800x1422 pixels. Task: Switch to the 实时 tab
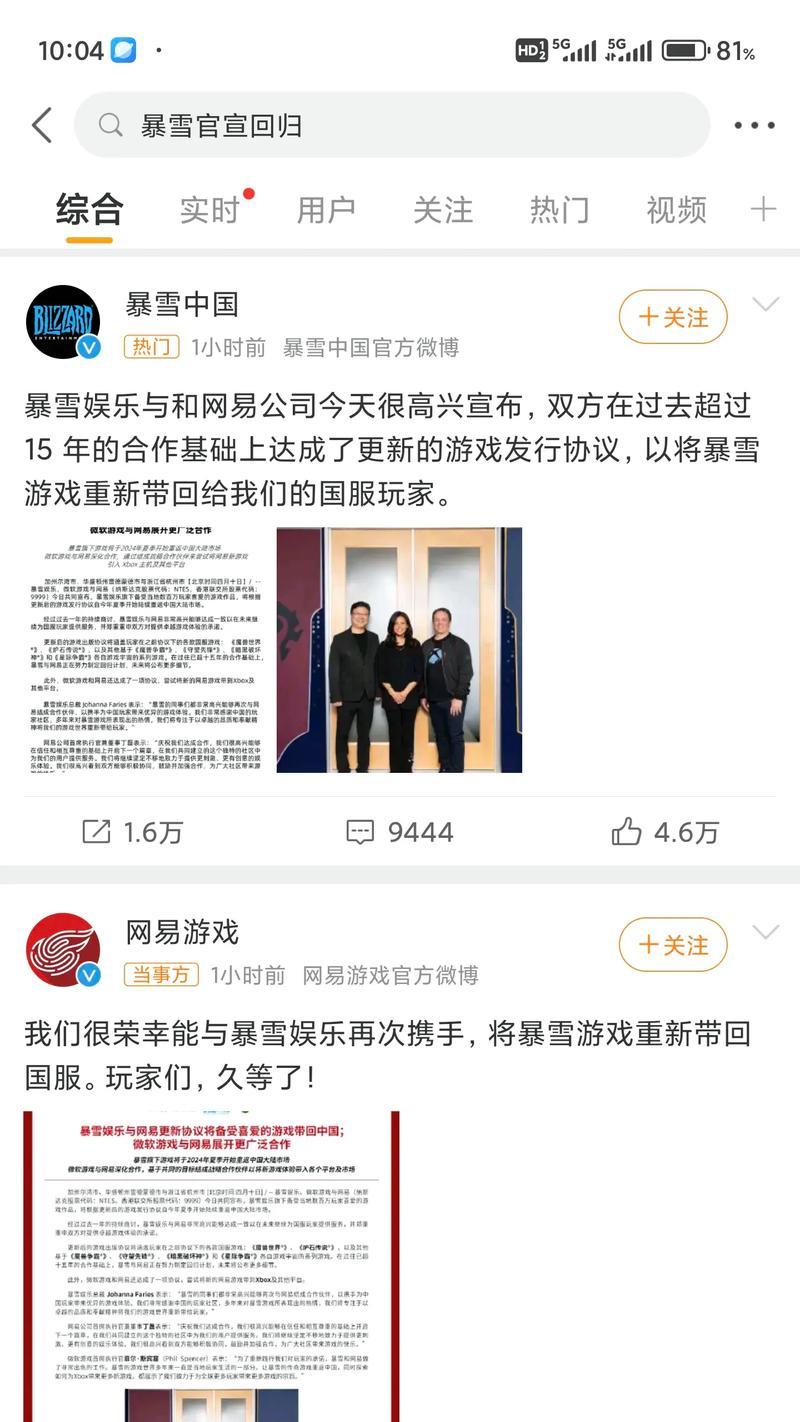[x=210, y=210]
